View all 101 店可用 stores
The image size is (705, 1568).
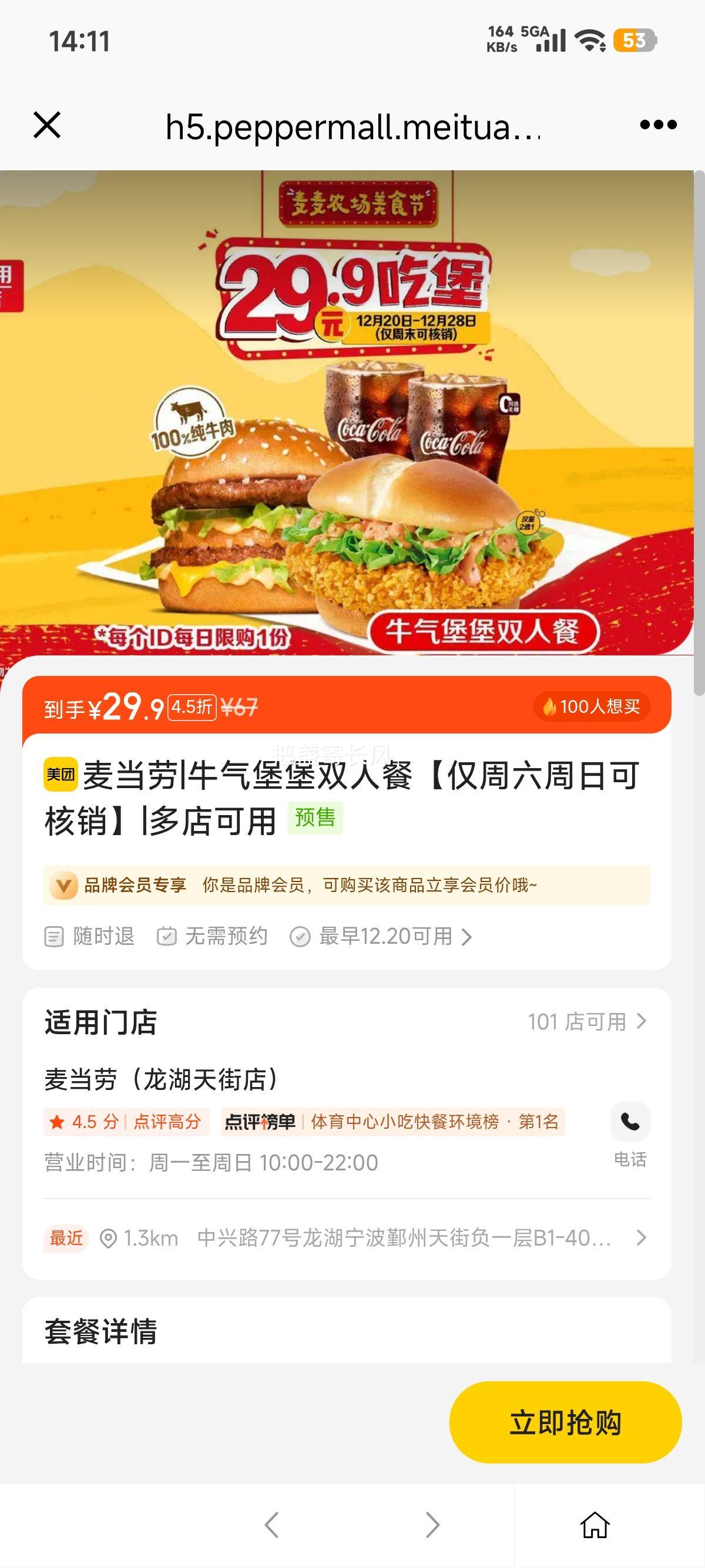click(586, 1022)
